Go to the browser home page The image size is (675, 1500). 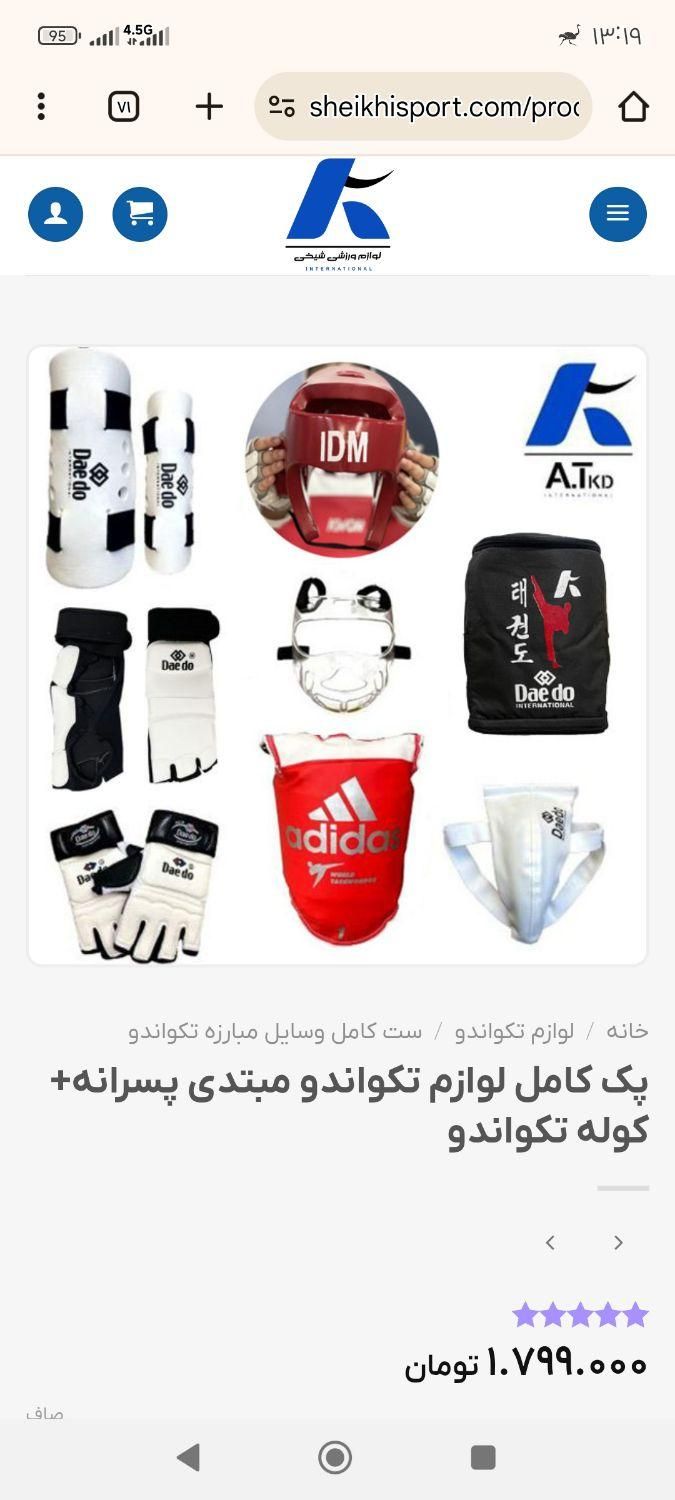tap(633, 106)
